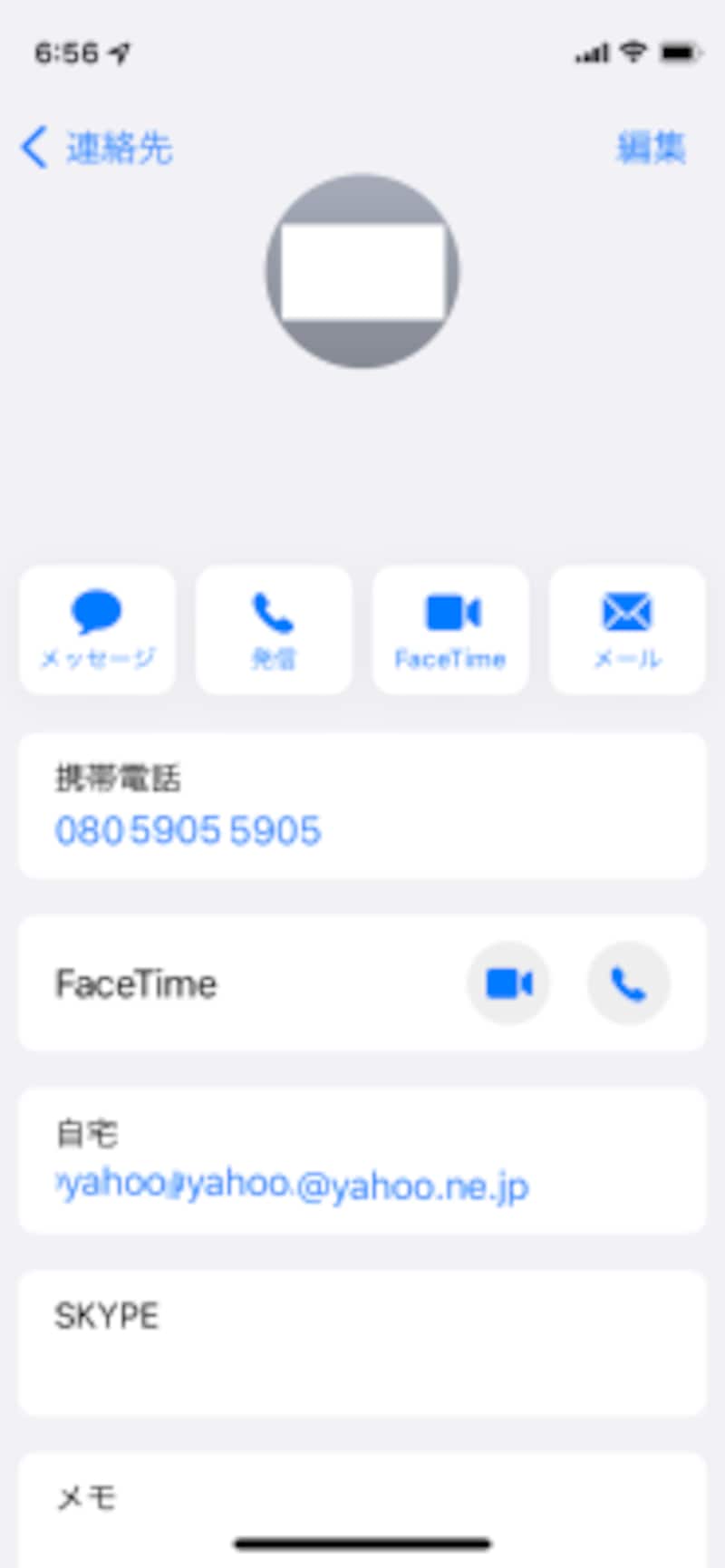Viewport: 725px width, 1568px height.
Task: Start a FaceTime video call via camera icon
Action: 509,983
